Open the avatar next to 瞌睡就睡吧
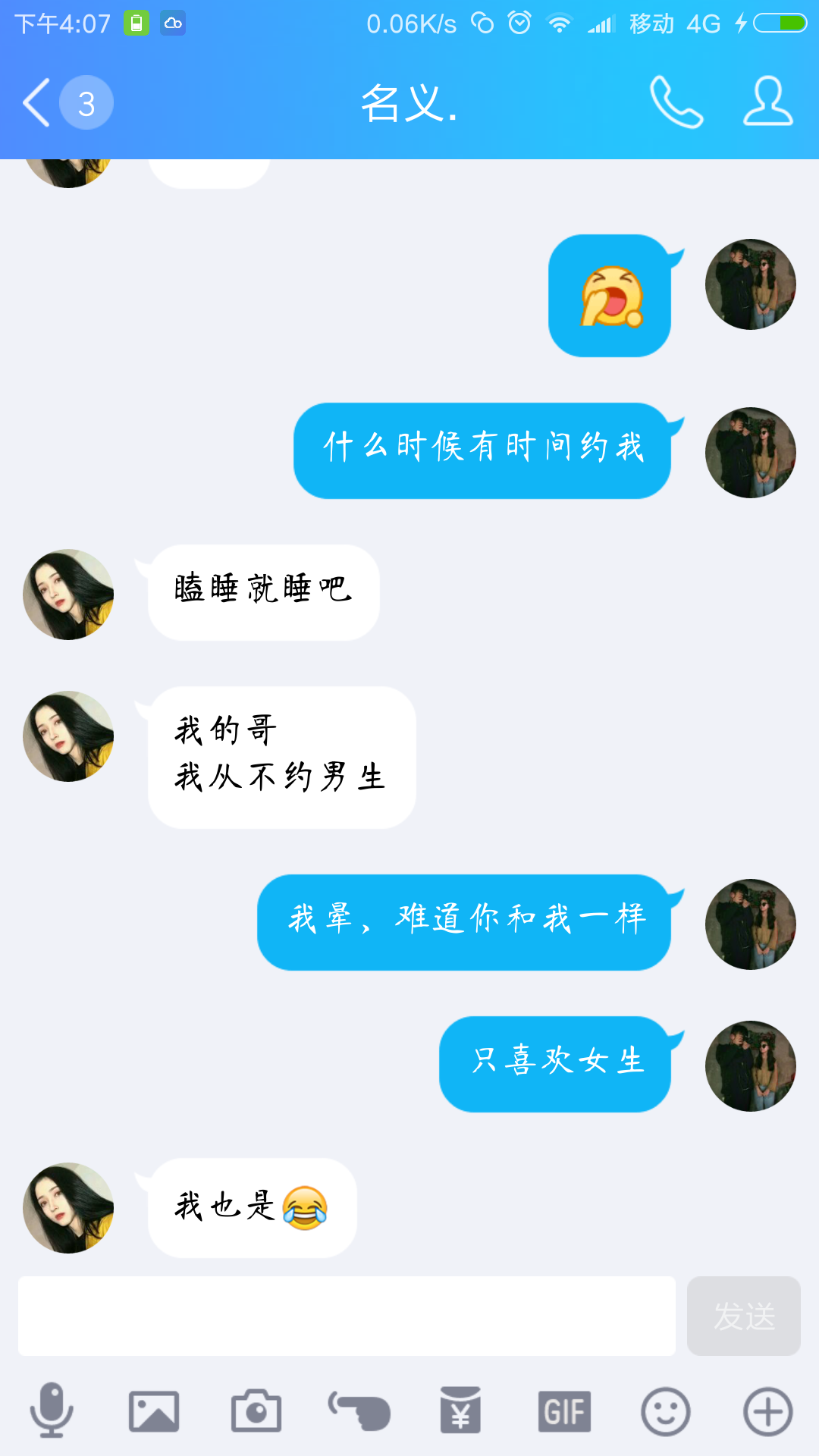This screenshot has height=1456, width=819. coord(68,594)
